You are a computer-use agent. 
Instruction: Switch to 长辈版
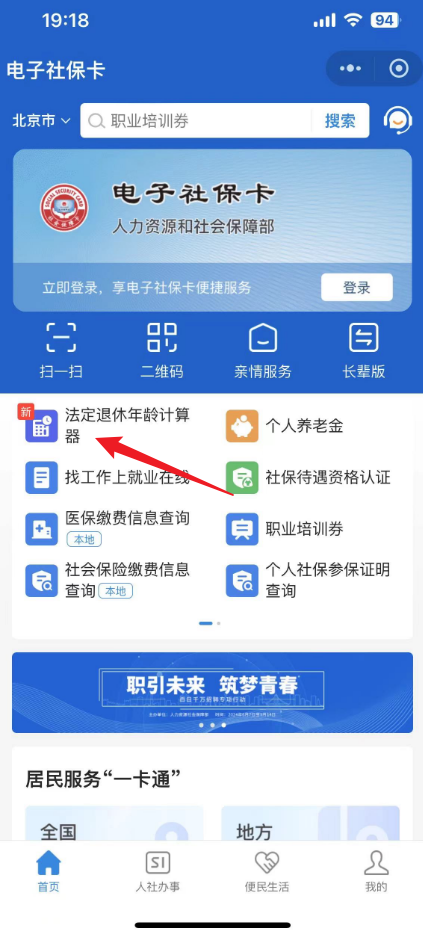[x=364, y=351]
